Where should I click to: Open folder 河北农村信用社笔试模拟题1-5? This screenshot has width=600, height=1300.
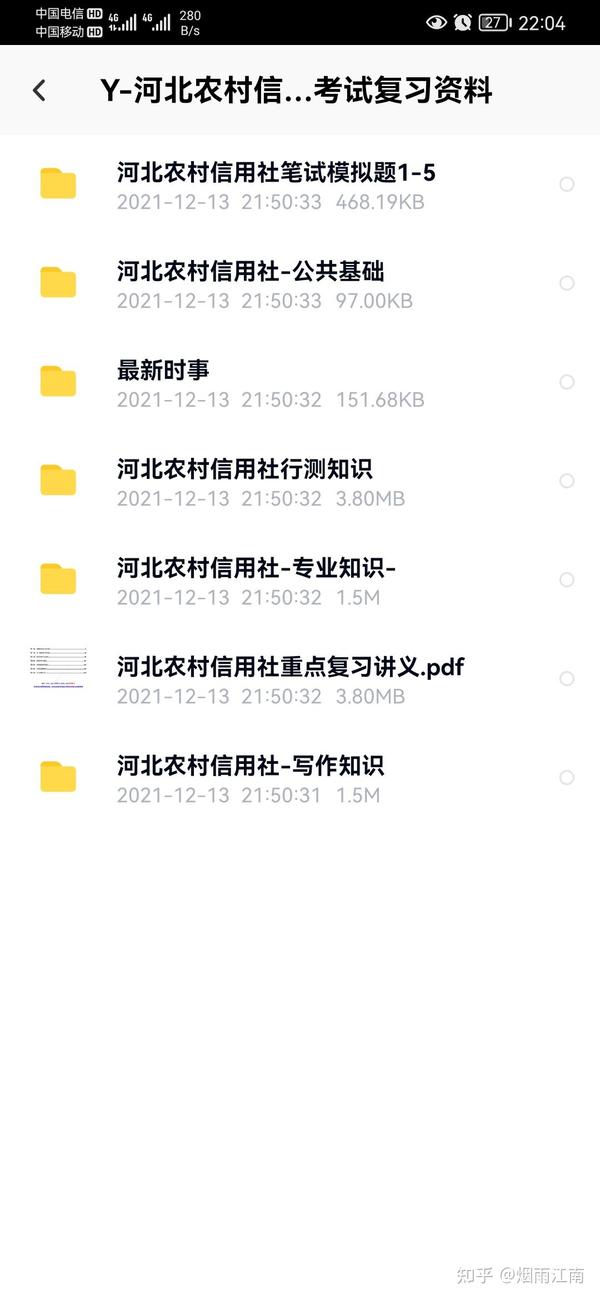click(x=300, y=185)
